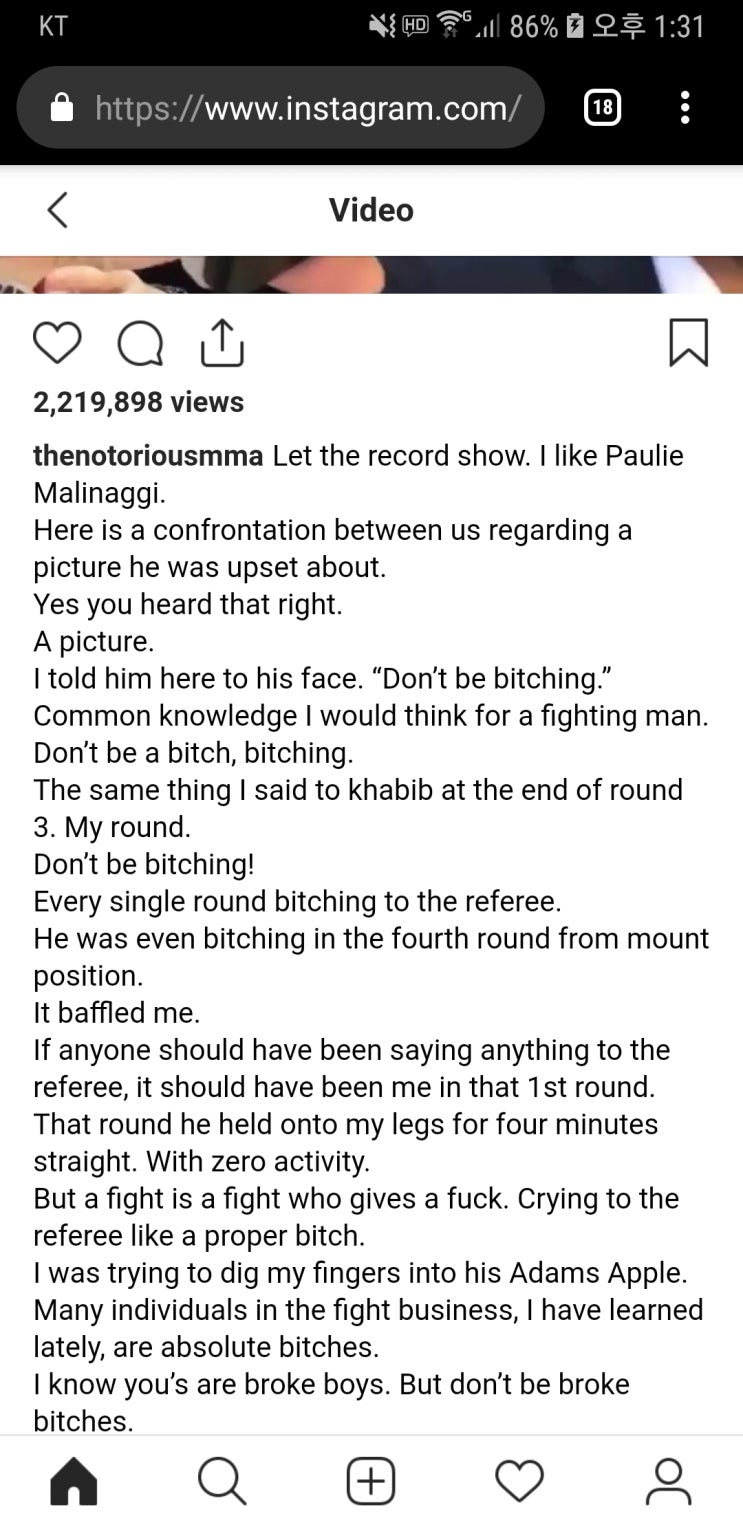Like this video post
Viewport: 743px width, 1527px height.
[x=56, y=342]
